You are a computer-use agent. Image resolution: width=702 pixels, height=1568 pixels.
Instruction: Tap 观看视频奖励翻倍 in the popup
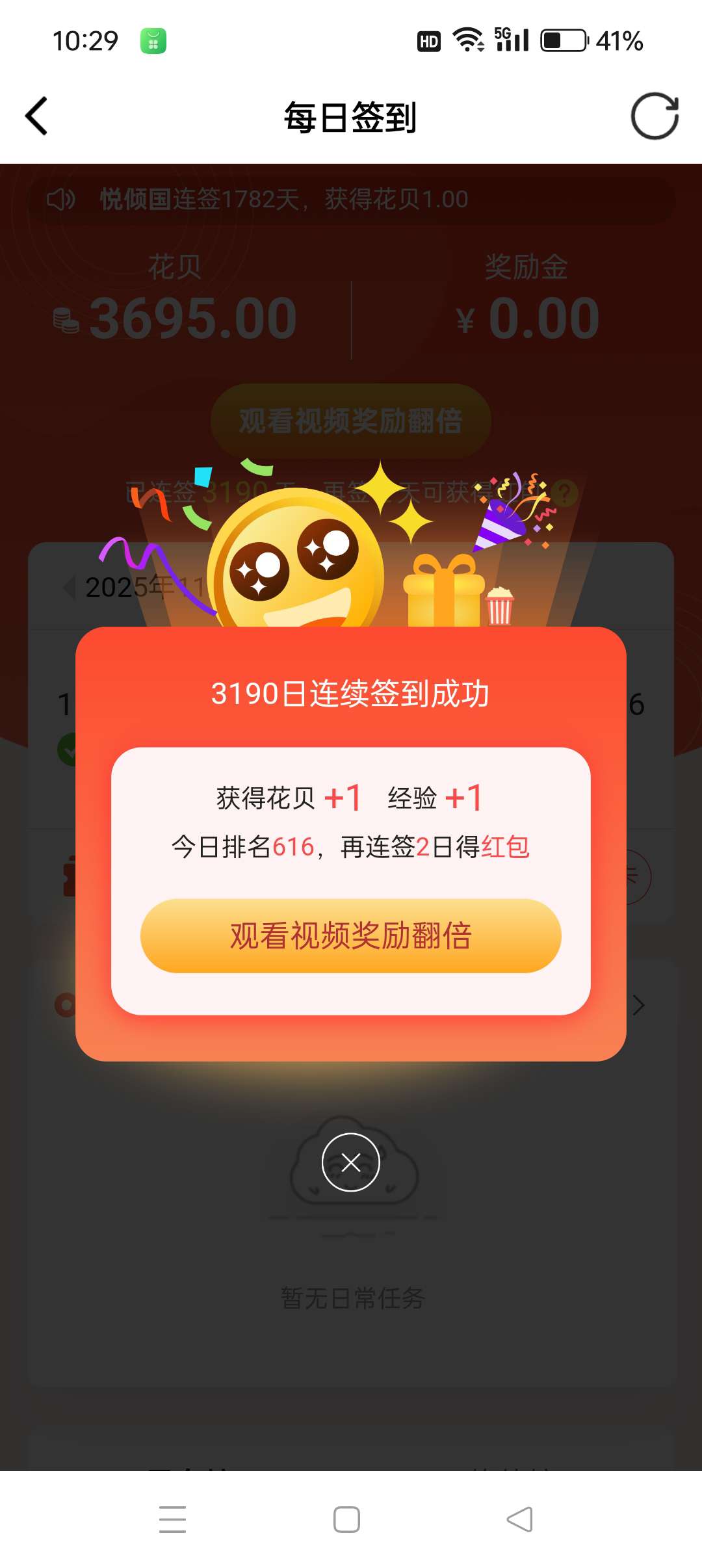click(350, 936)
